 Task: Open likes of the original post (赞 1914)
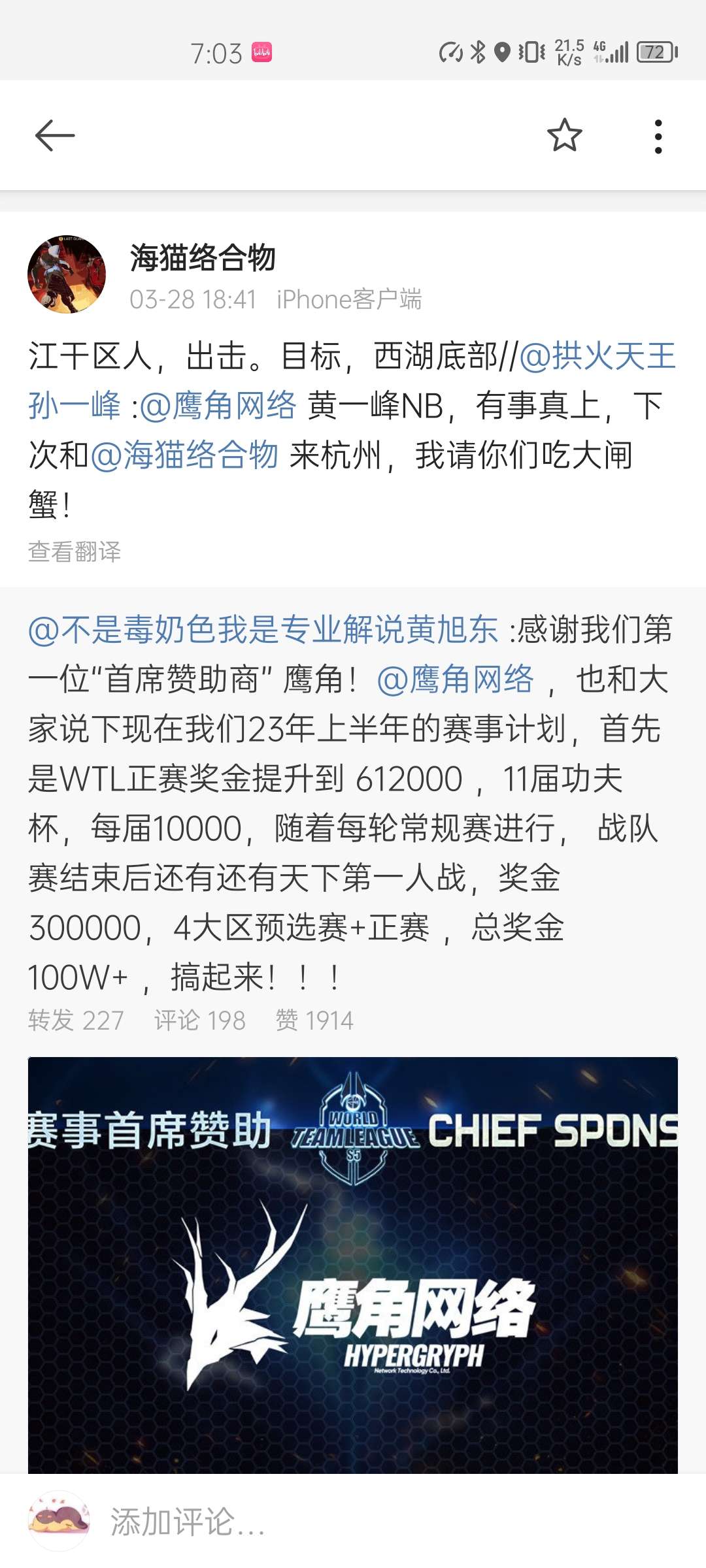coord(314,1020)
